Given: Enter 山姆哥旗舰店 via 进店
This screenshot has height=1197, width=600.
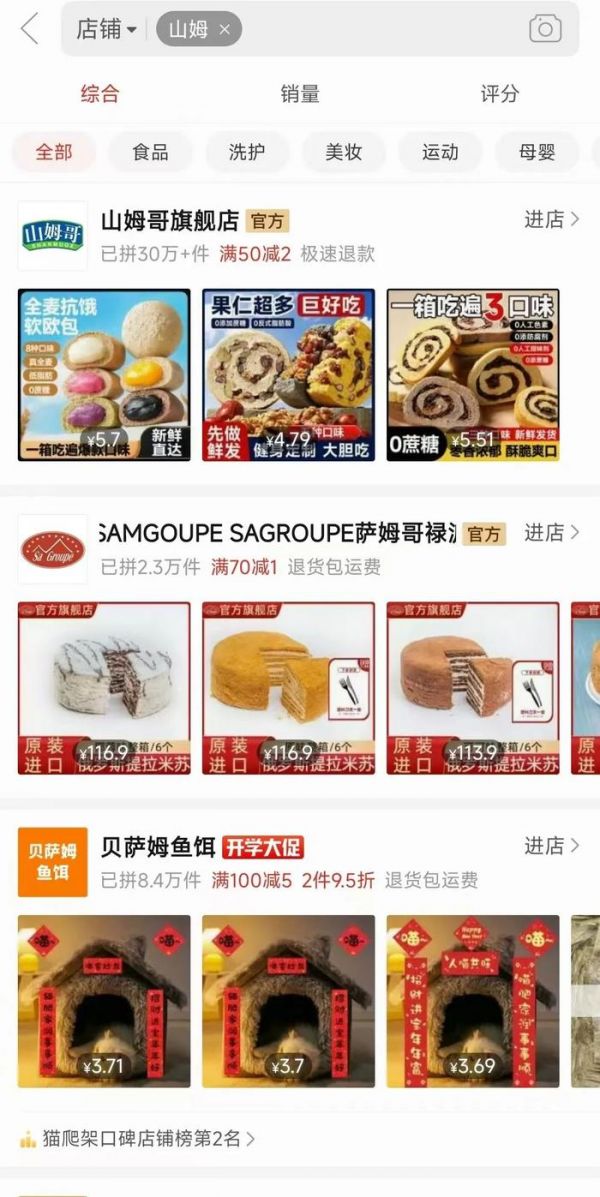Looking at the screenshot, I should click(x=551, y=220).
